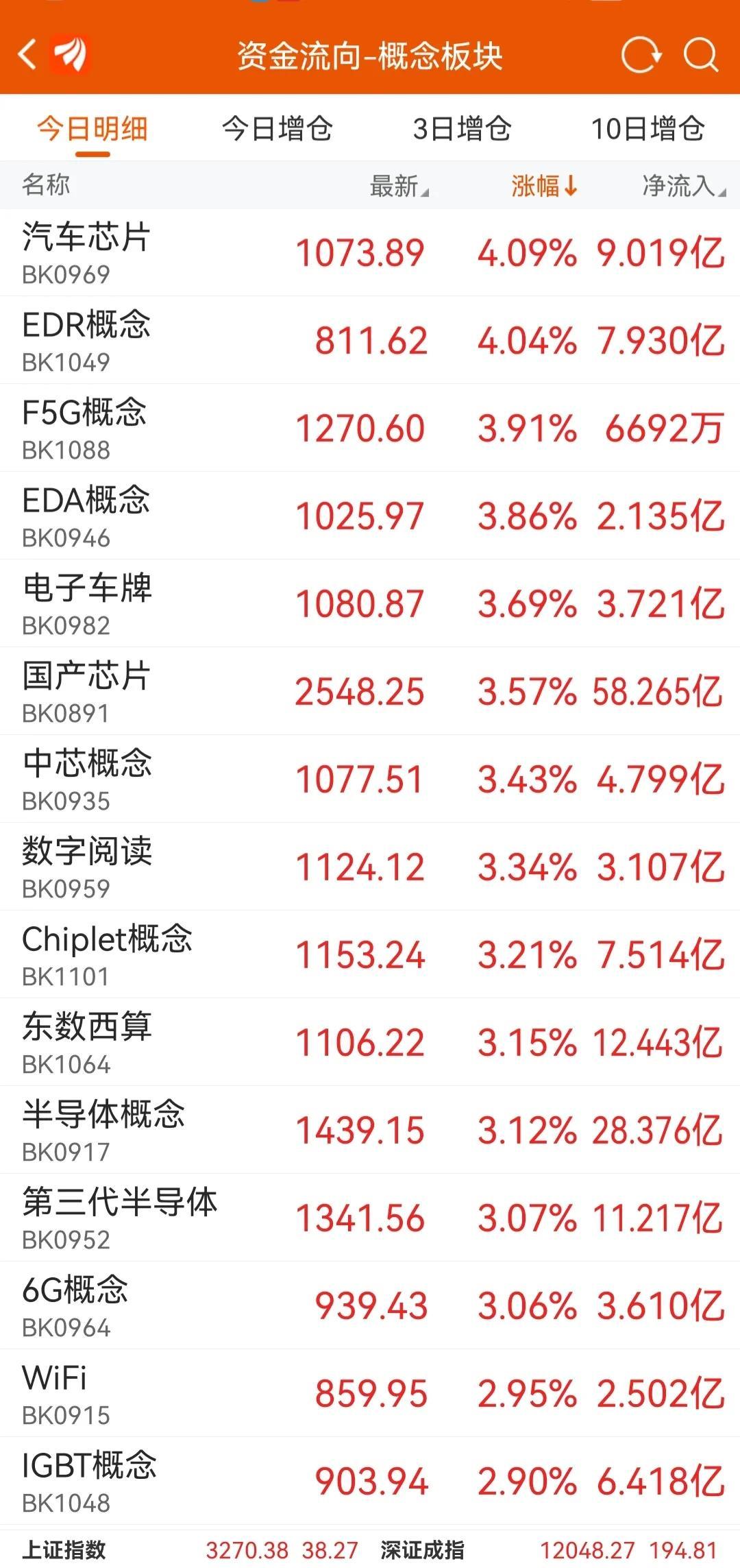This screenshot has height=1568, width=740.
Task: Open the WiFi sector row
Action: pyautogui.click(x=370, y=1393)
